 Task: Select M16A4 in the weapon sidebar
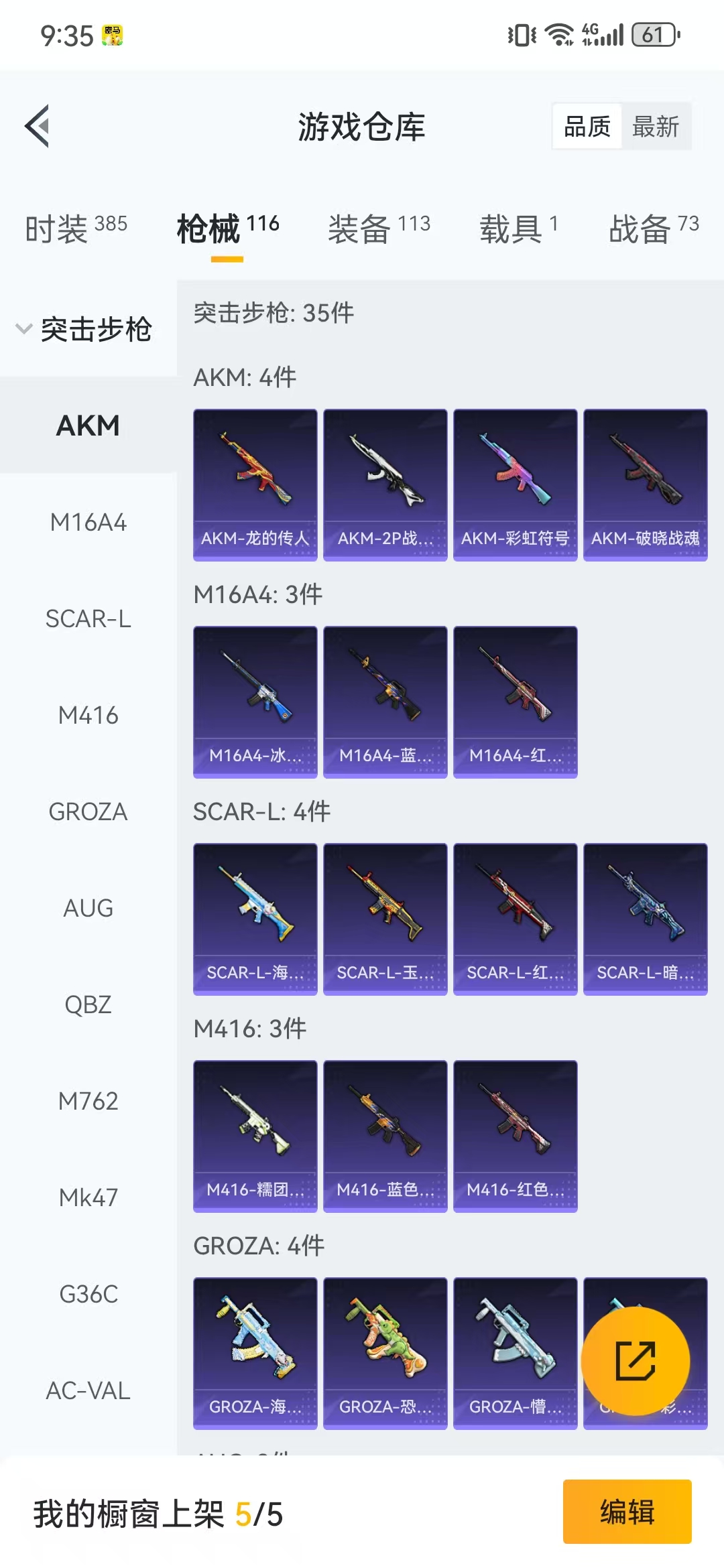[x=88, y=522]
